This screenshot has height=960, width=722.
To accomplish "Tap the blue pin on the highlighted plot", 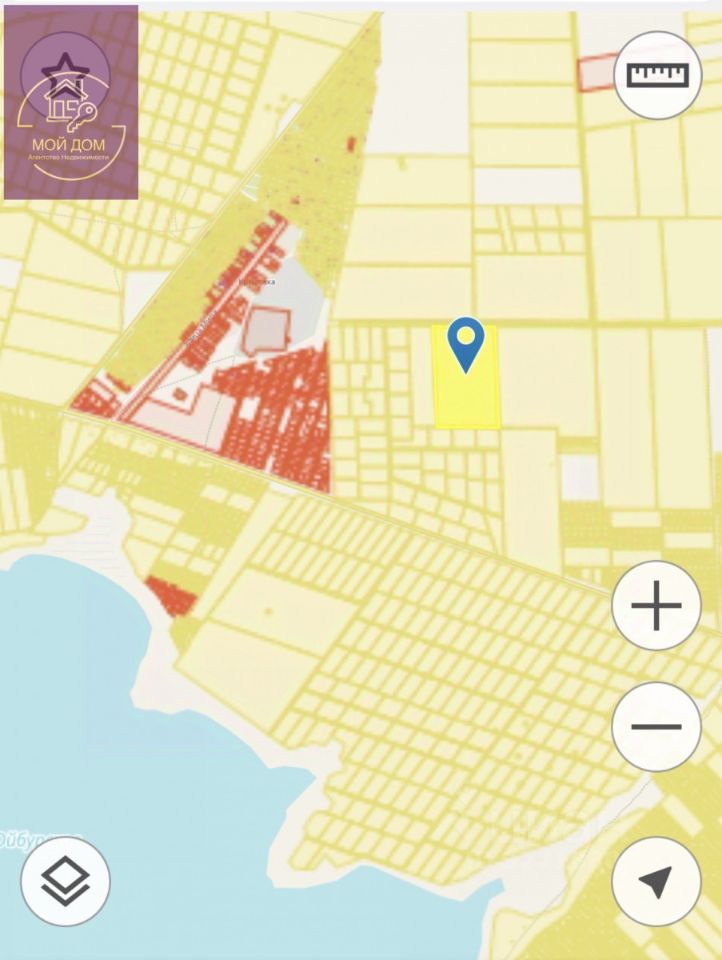I will [466, 343].
